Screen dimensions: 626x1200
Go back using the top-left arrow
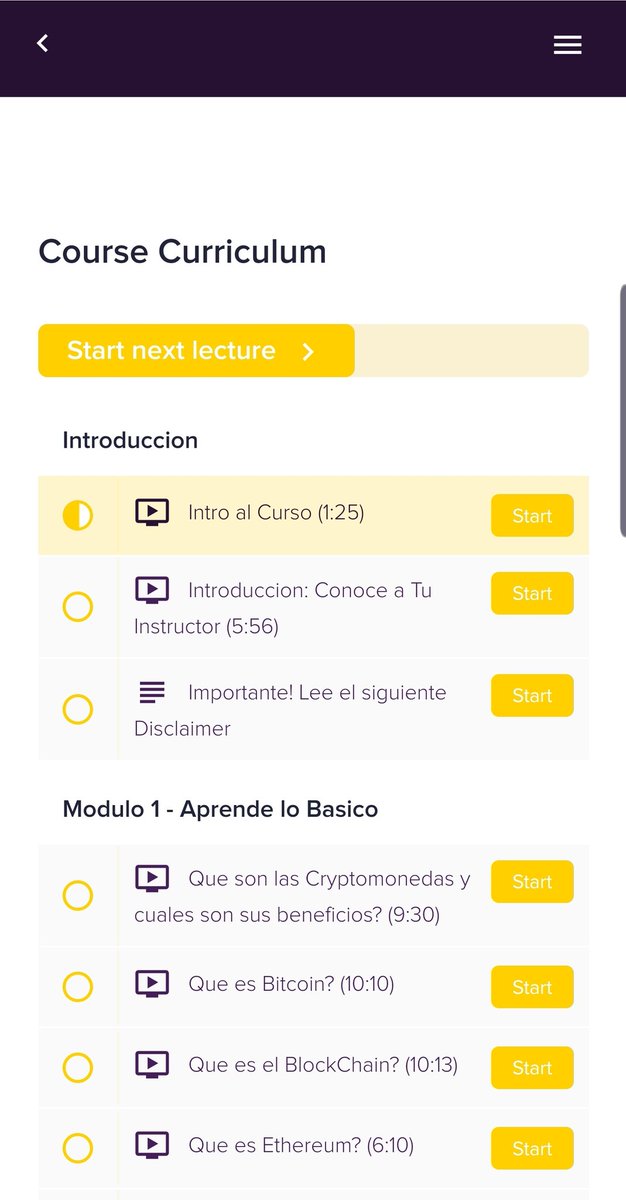coord(42,43)
